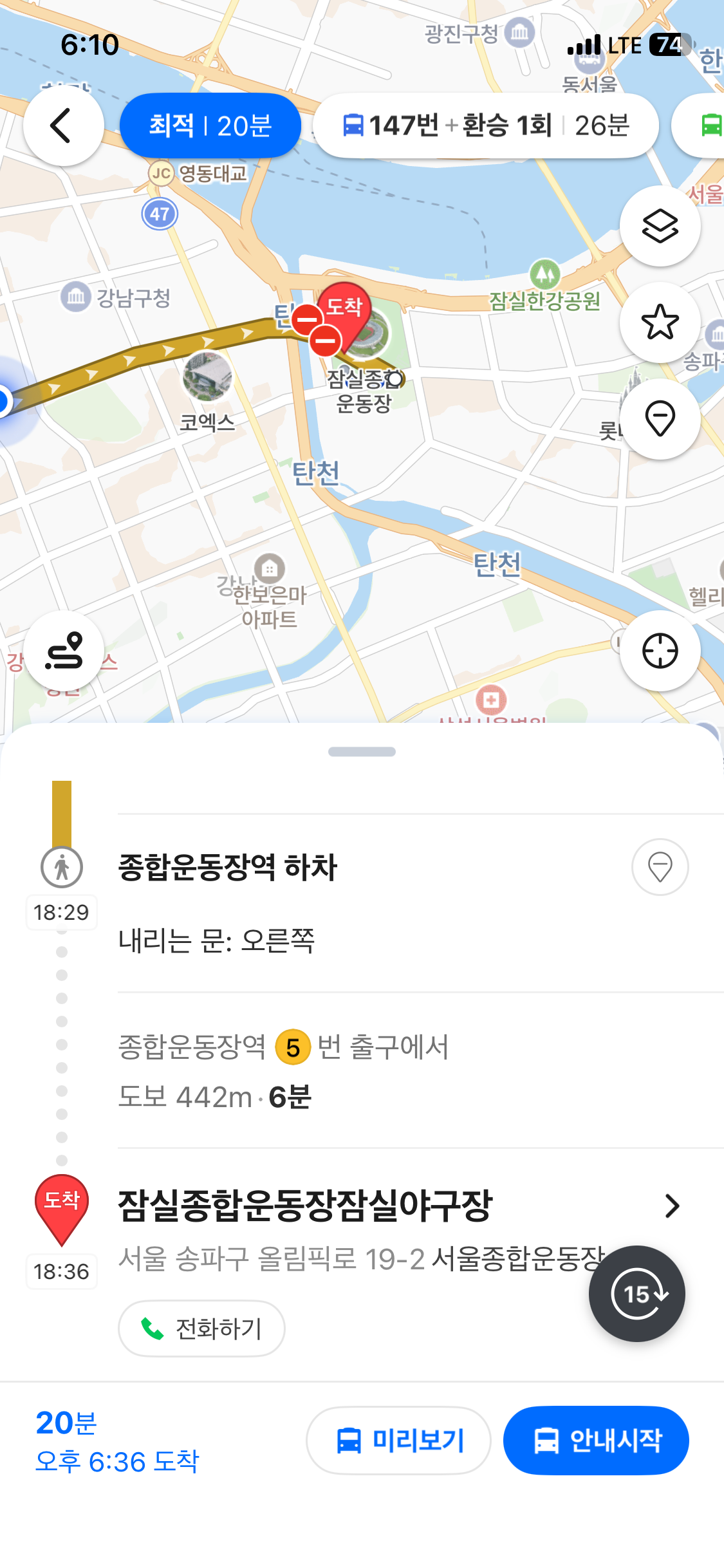Choose the 147번 환승 1회 26분 route
This screenshot has height=1568, width=724.
point(485,126)
